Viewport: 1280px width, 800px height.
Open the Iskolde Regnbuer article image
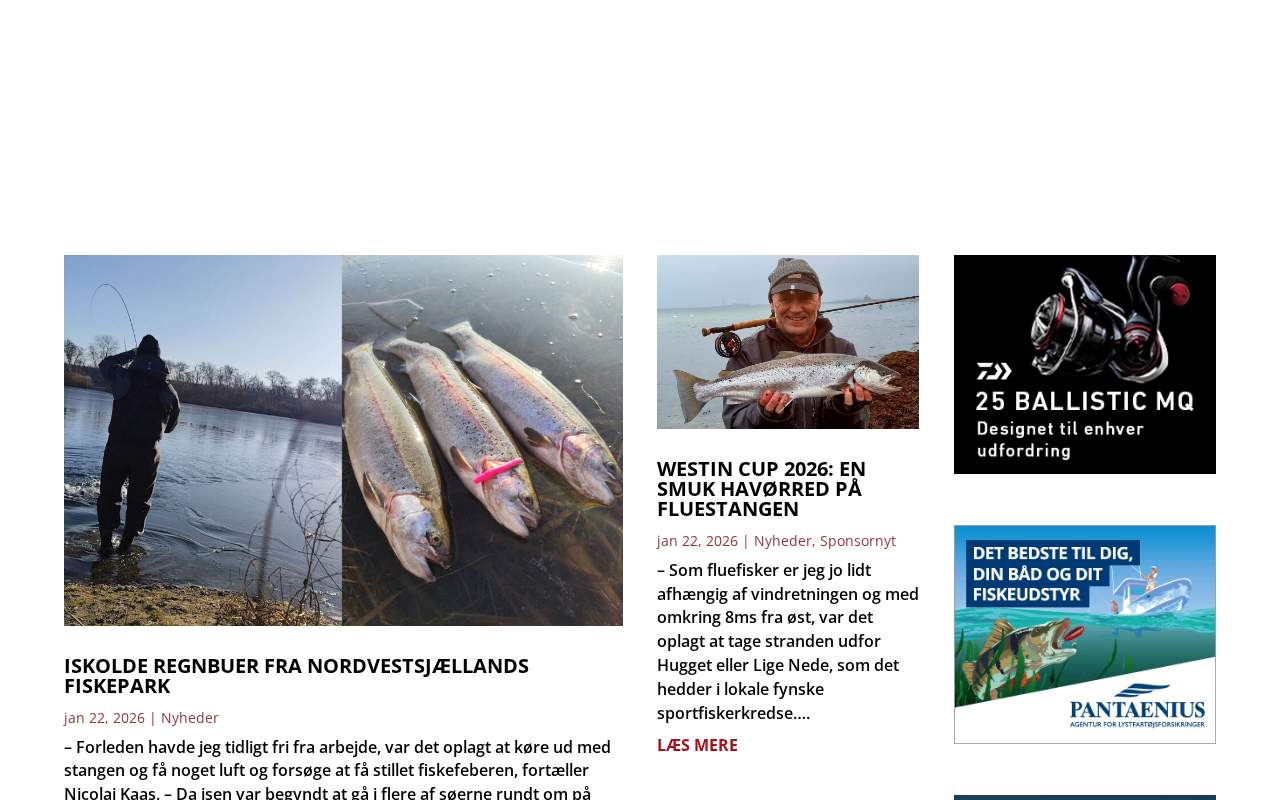click(343, 440)
